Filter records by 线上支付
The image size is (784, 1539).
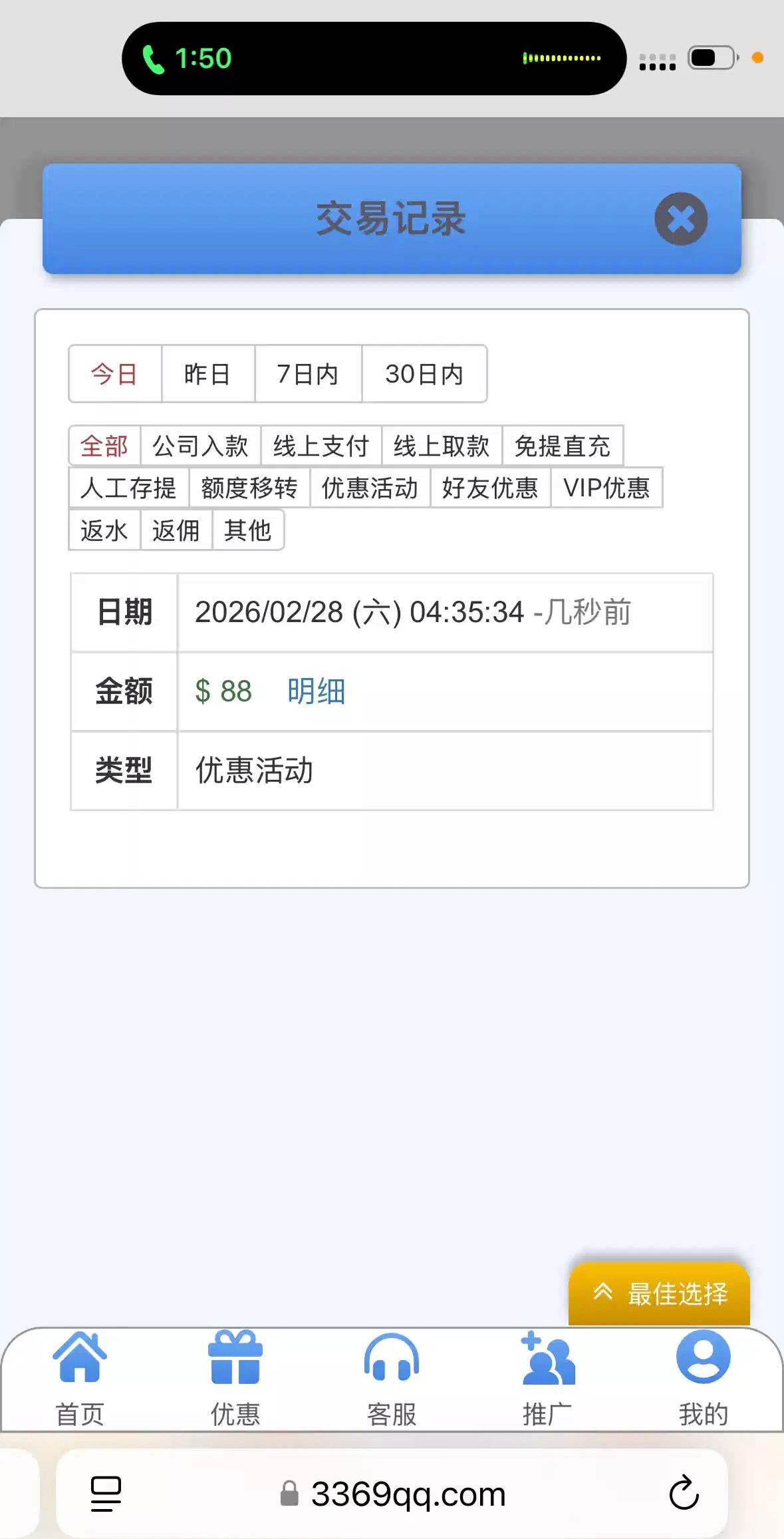[321, 446]
